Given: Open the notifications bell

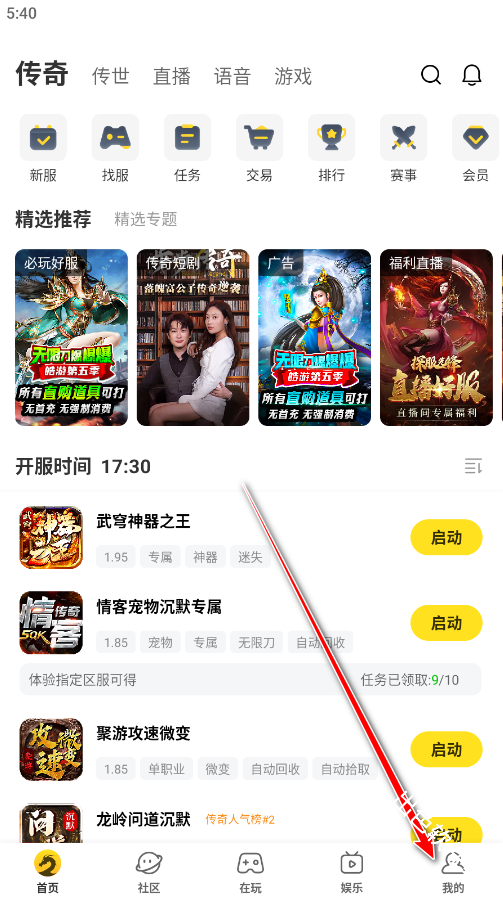Looking at the screenshot, I should (x=472, y=75).
